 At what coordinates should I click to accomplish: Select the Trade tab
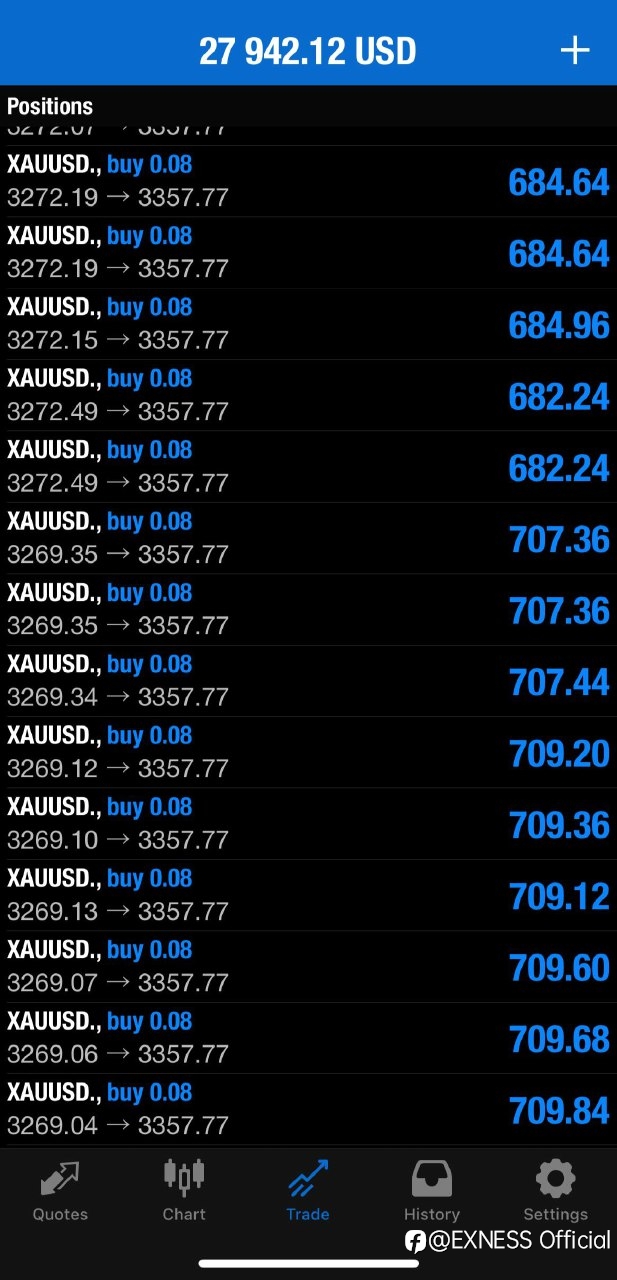pyautogui.click(x=308, y=1192)
